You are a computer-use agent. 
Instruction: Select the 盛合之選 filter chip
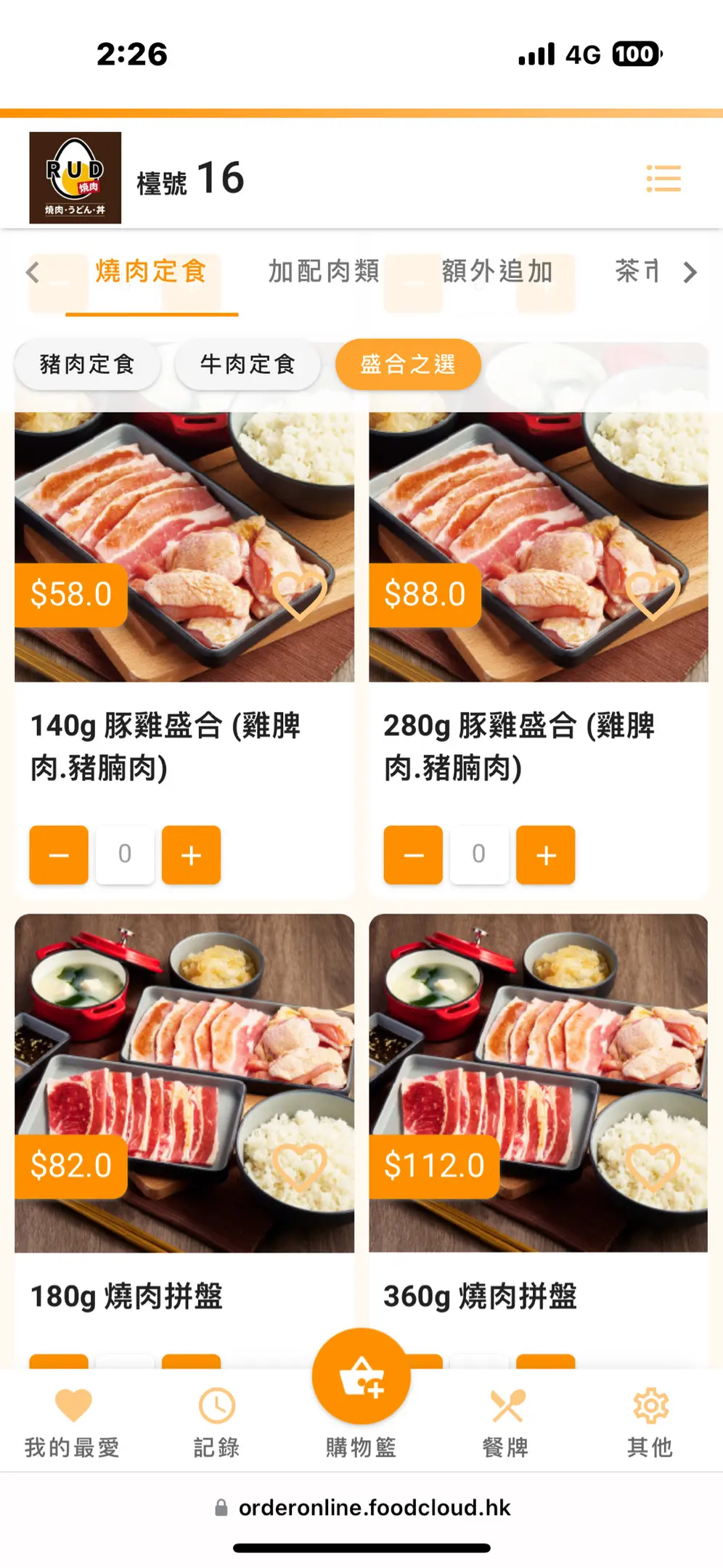[x=408, y=364]
